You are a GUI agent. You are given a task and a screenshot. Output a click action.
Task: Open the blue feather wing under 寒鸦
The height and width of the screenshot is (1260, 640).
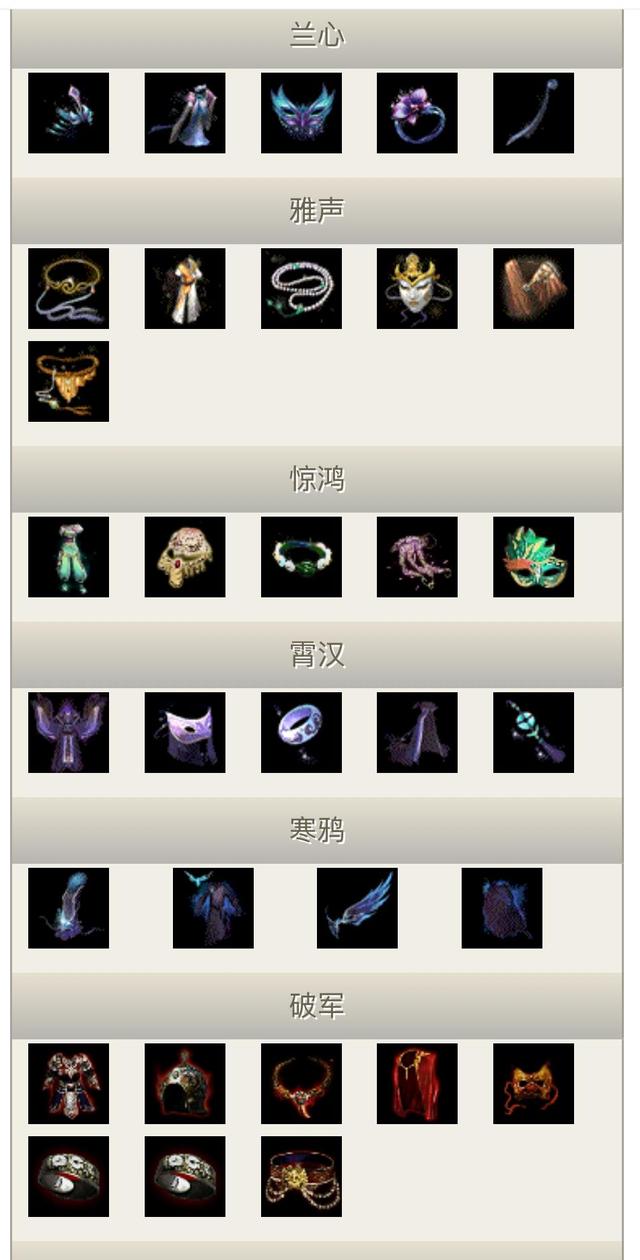[357, 908]
